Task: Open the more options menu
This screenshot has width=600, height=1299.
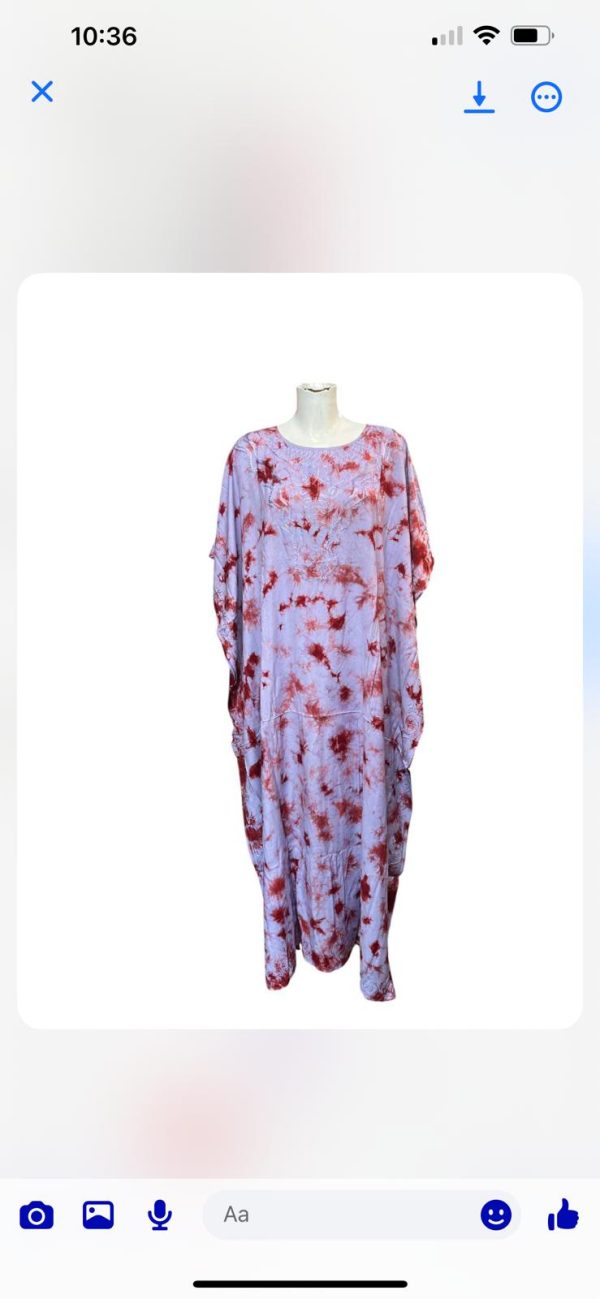Action: (546, 97)
